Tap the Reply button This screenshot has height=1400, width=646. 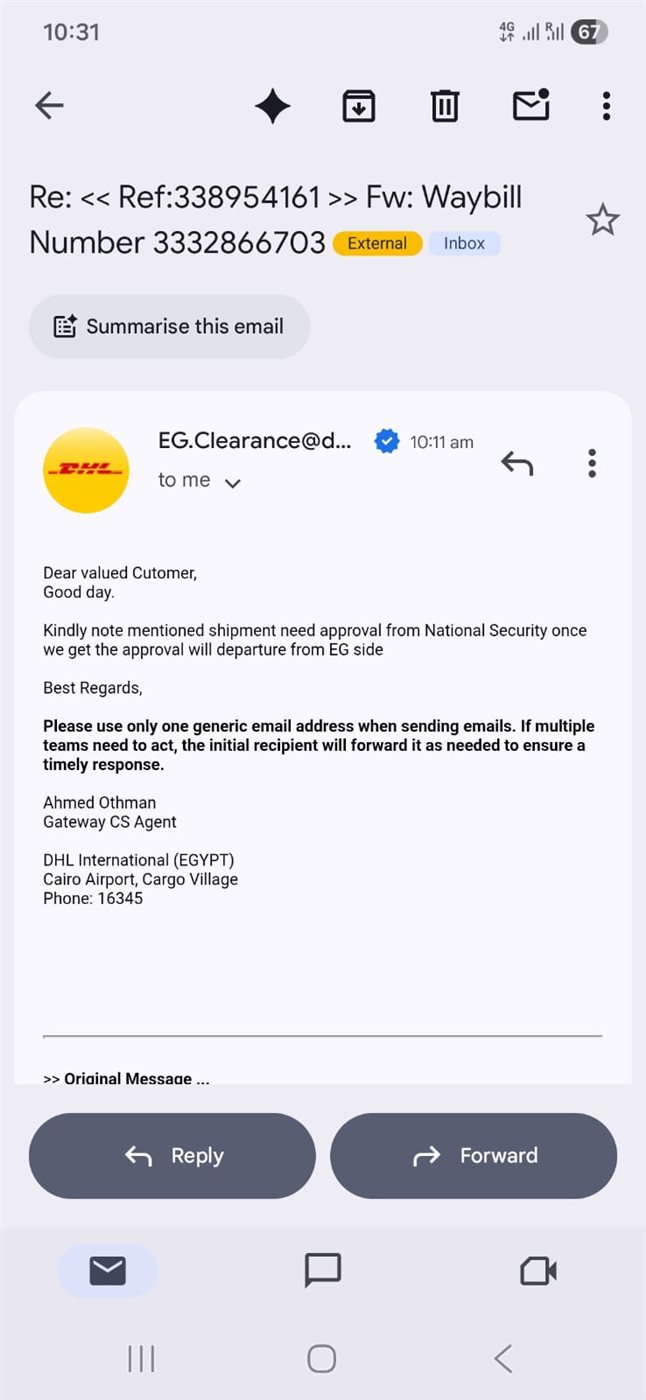[x=172, y=1156]
